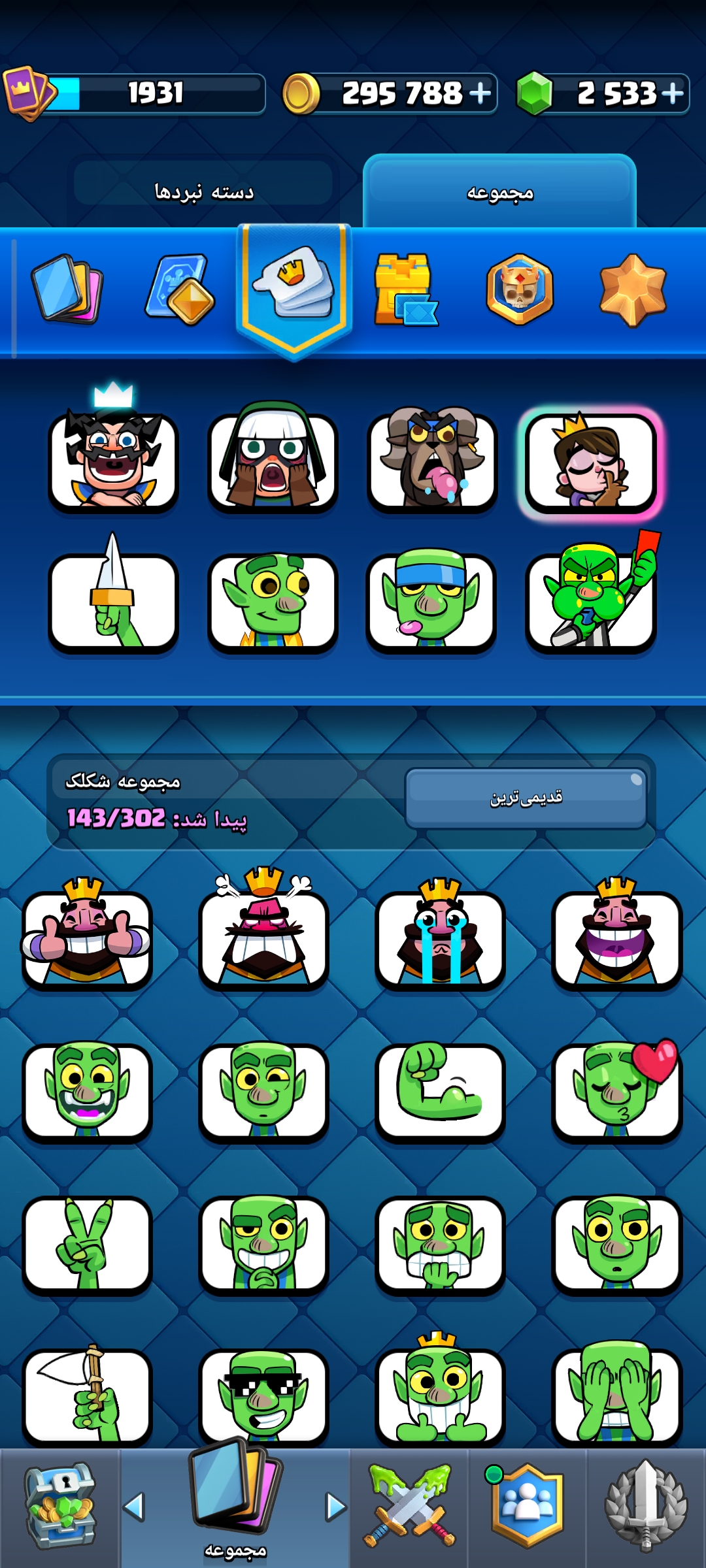Open the skull banner badge icon tab
The height and width of the screenshot is (1568, 706).
point(520,289)
